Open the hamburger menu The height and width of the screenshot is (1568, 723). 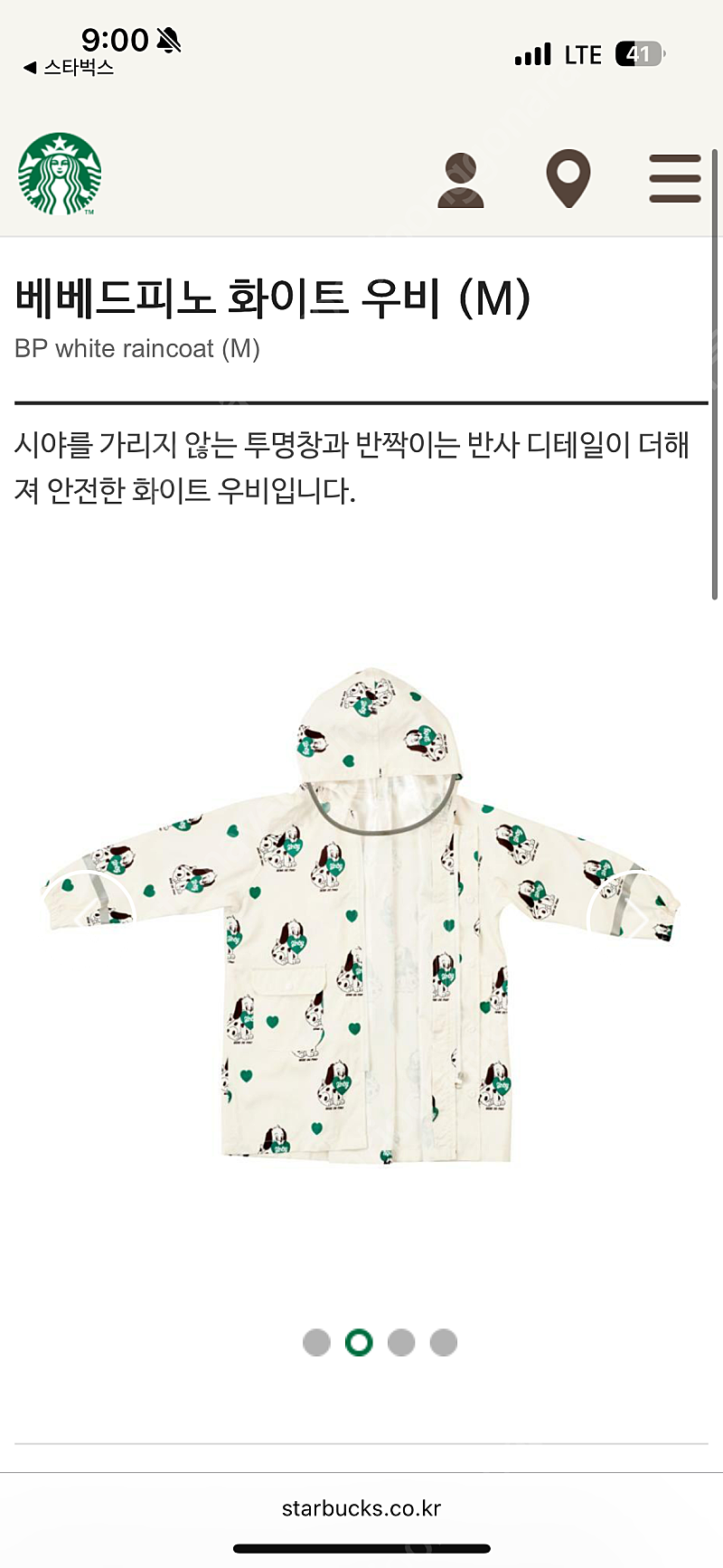click(x=675, y=178)
